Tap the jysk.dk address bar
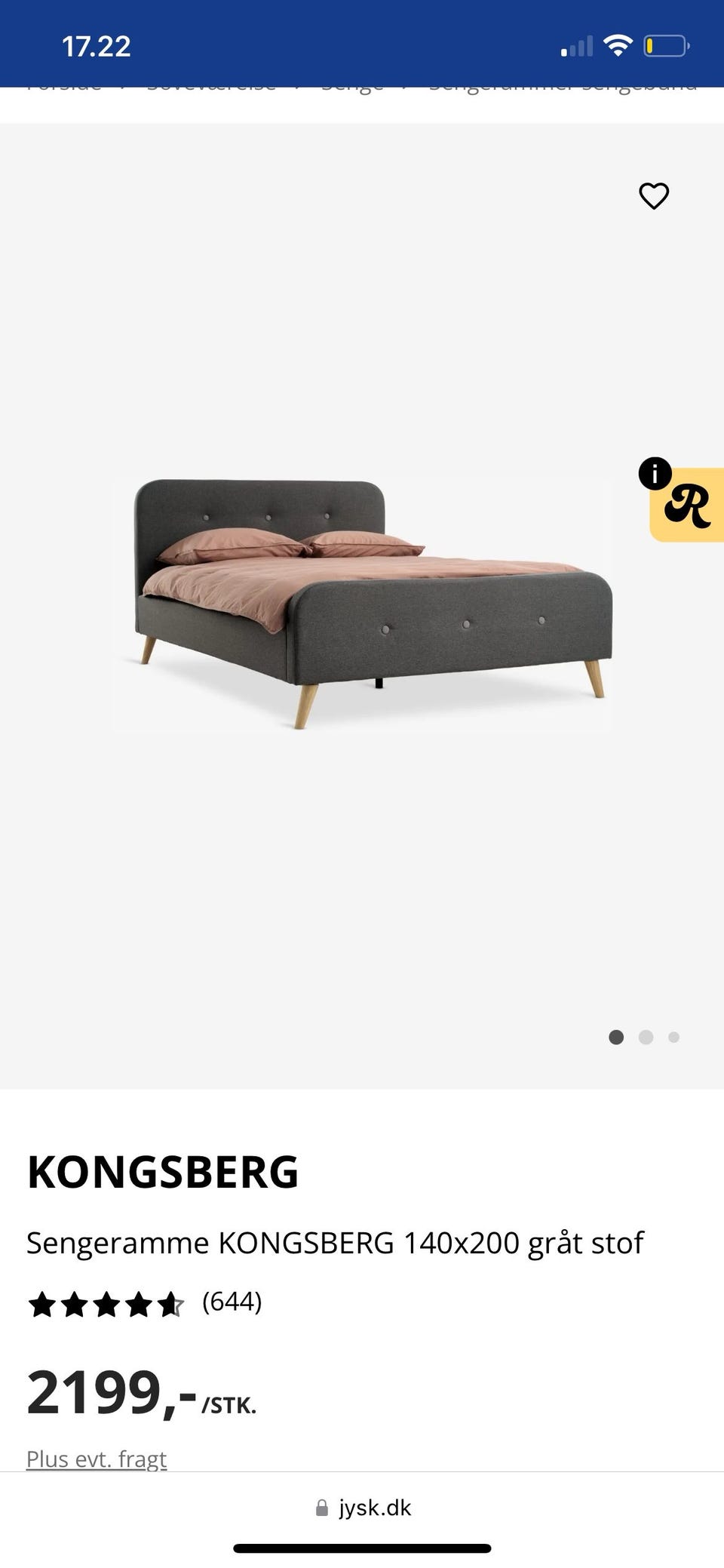This screenshot has height=1568, width=724. pos(363,1508)
